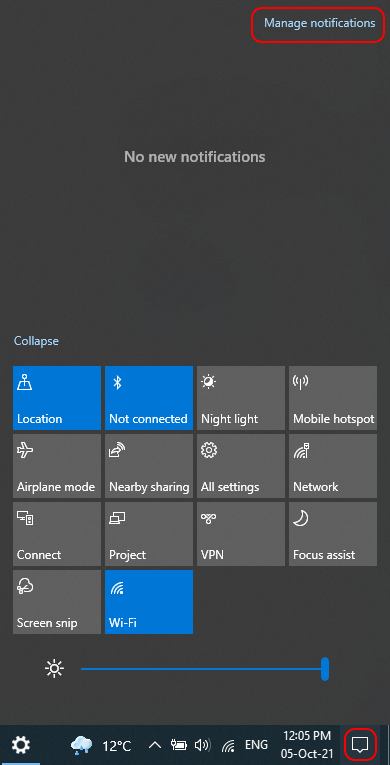Viewport: 390px width, 765px height.
Task: Toggle the Wi-Fi tile
Action: click(x=149, y=602)
